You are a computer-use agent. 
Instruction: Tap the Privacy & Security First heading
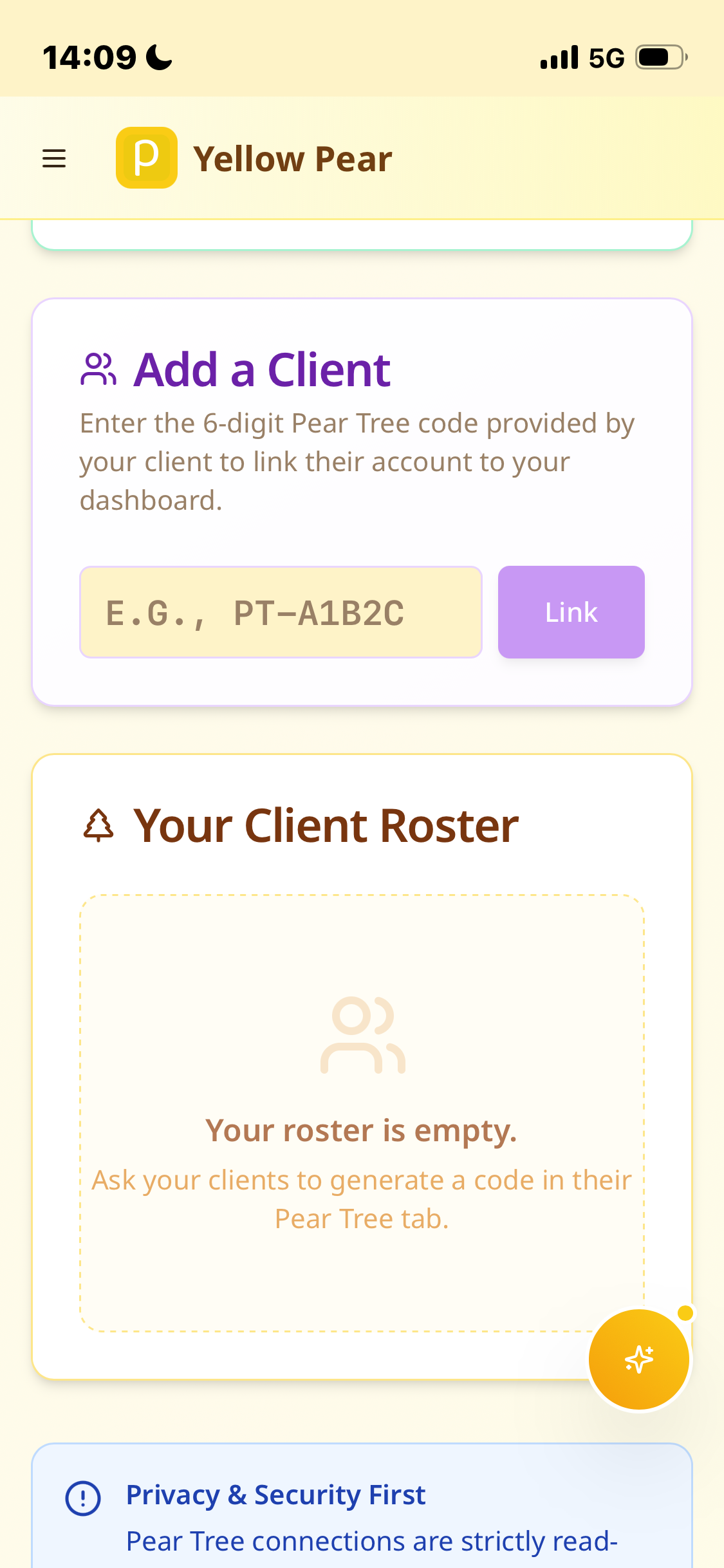pyautogui.click(x=275, y=1496)
